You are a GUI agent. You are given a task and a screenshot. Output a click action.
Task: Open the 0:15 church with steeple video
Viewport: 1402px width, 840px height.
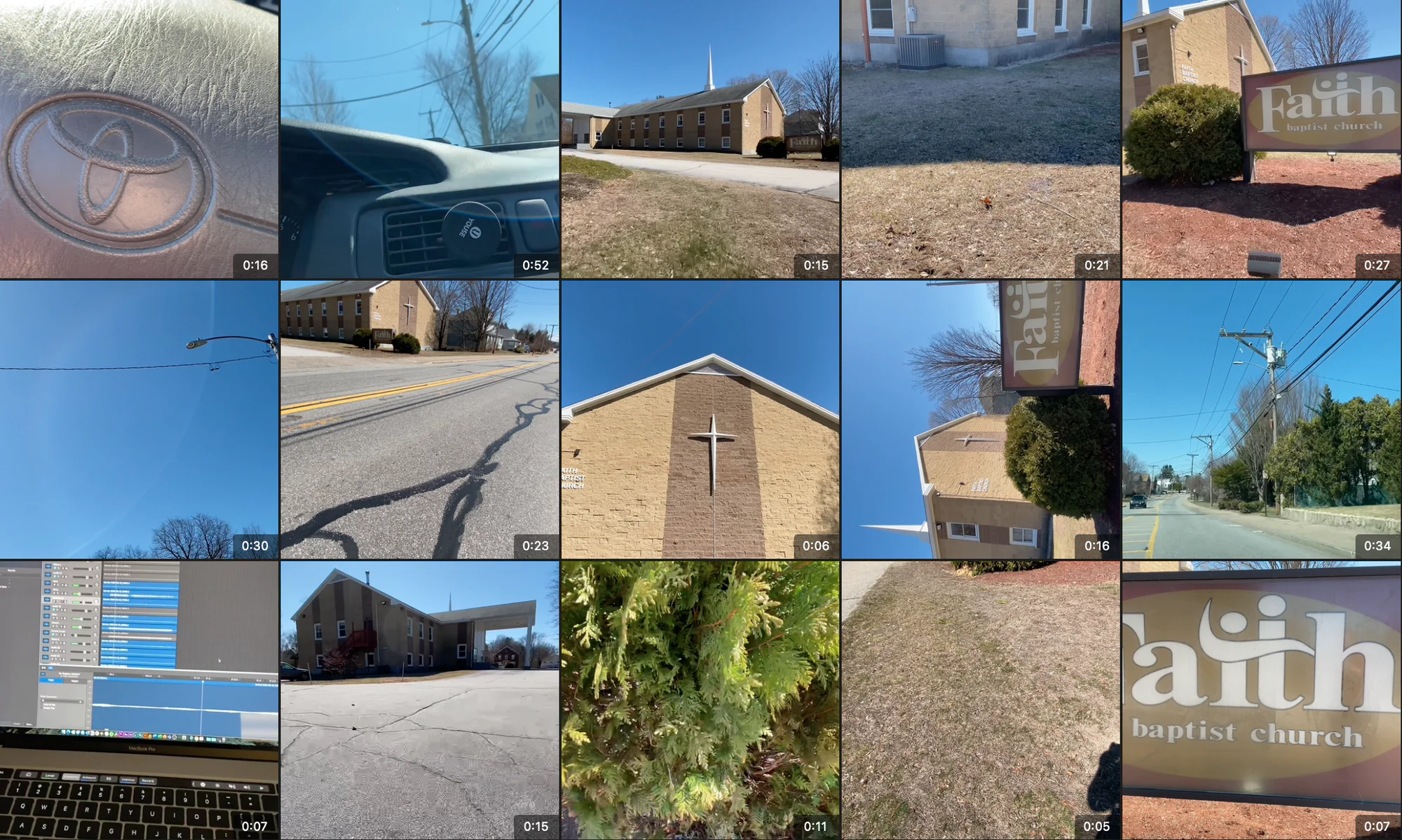coord(700,139)
